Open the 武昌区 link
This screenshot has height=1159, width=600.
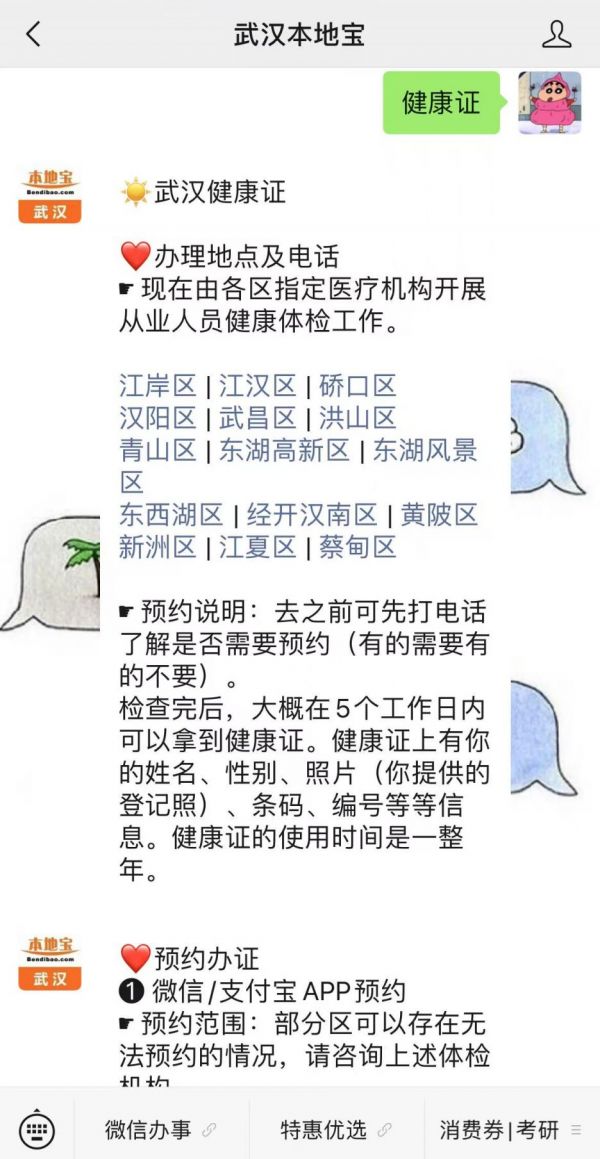click(258, 417)
